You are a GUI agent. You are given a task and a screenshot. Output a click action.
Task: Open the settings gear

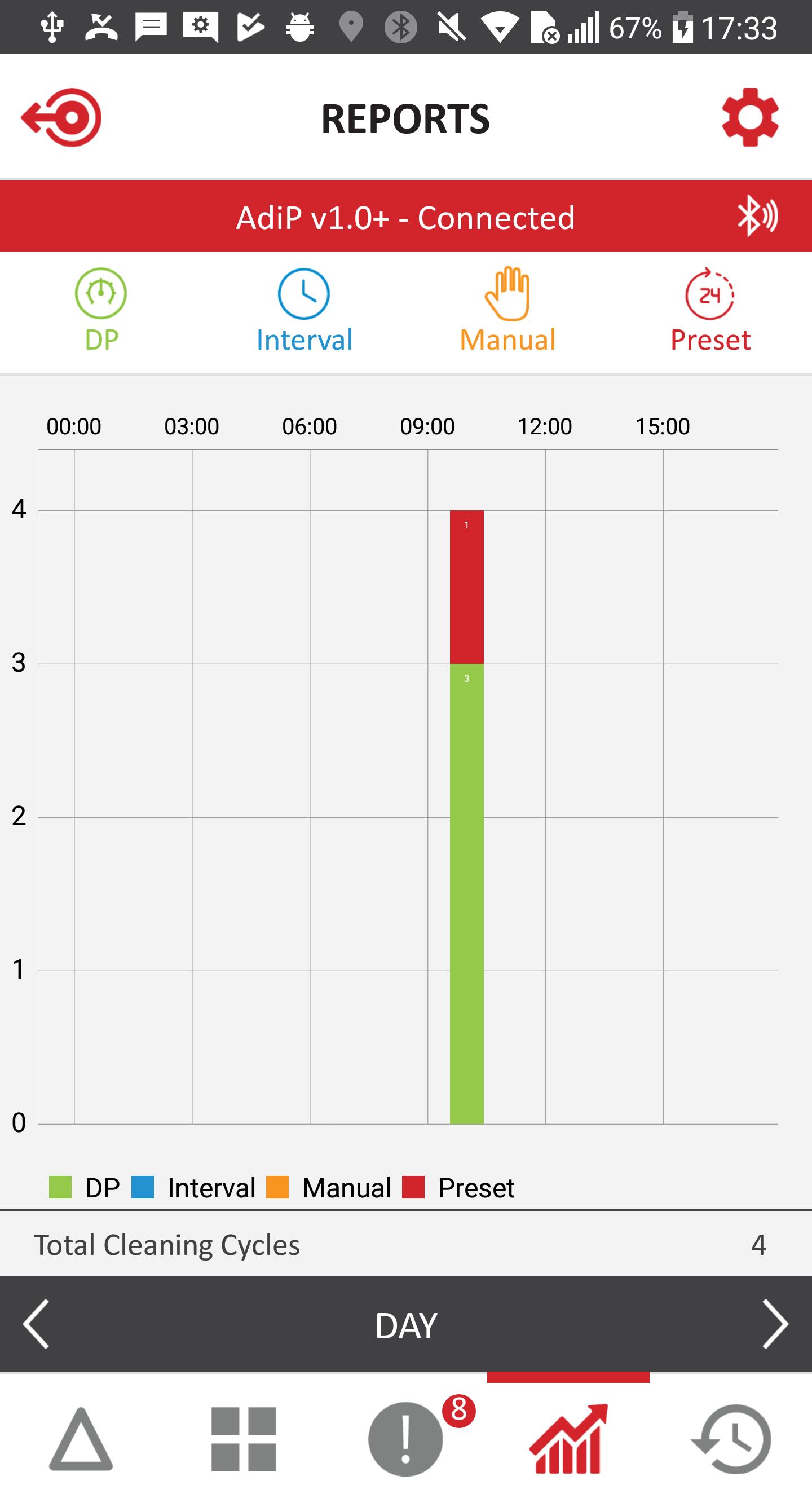click(750, 117)
